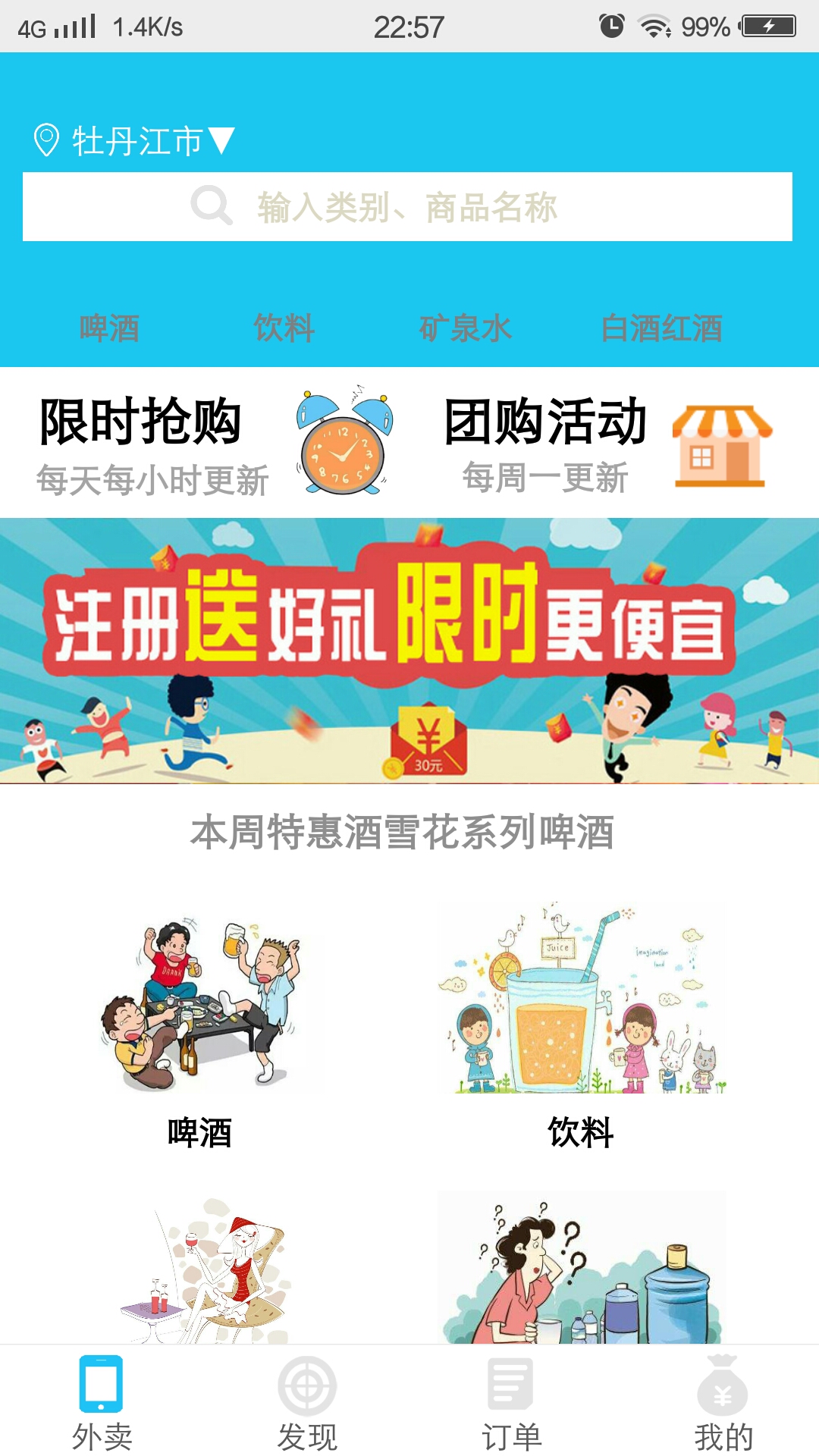
Task: Tap the 输入类别、商品名称 search box
Action: click(408, 207)
